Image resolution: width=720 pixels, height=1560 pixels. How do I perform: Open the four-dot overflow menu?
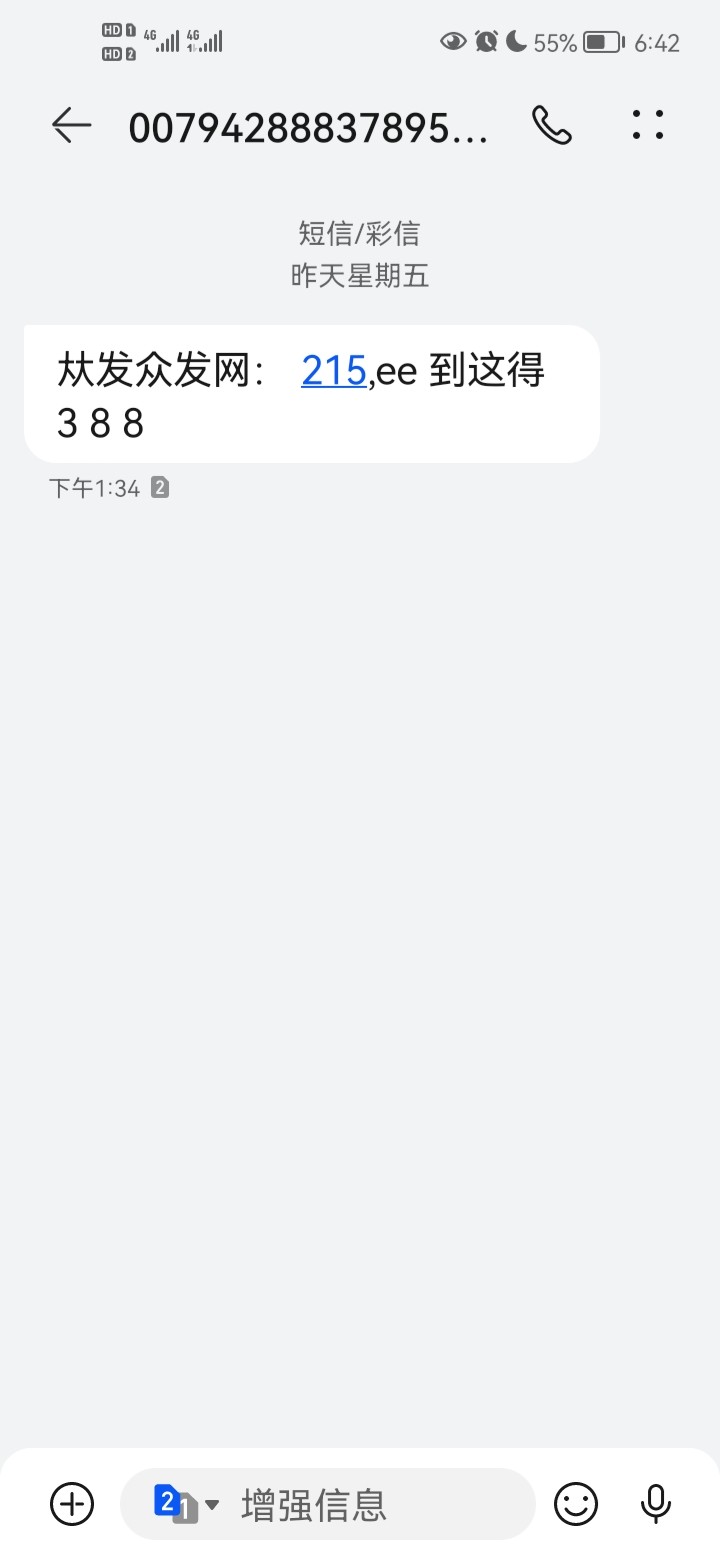pos(648,125)
